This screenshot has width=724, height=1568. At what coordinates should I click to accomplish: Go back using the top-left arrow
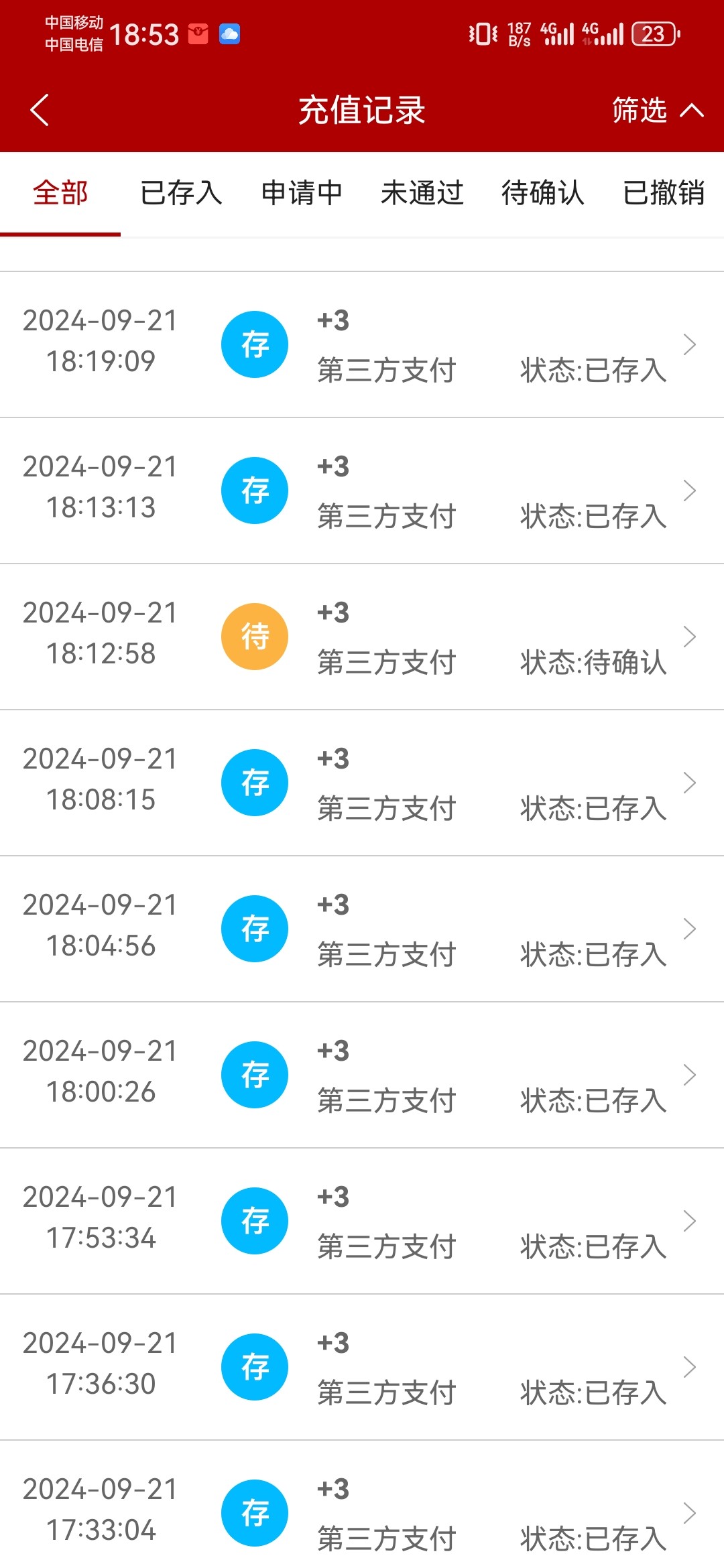click(x=40, y=110)
